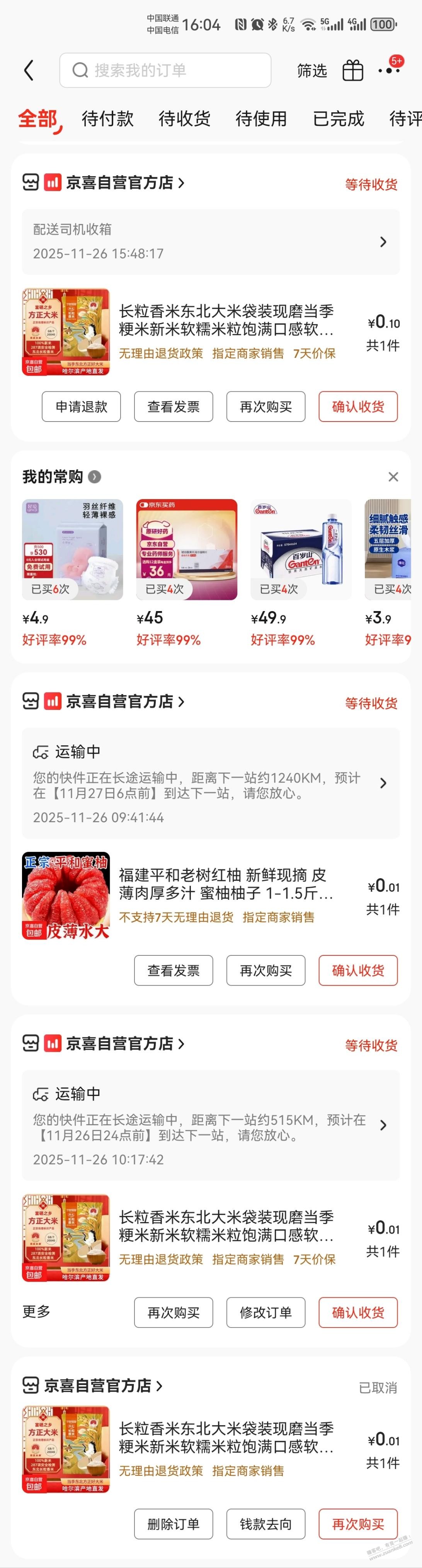
Task: Select the 待使用 tab
Action: click(261, 119)
